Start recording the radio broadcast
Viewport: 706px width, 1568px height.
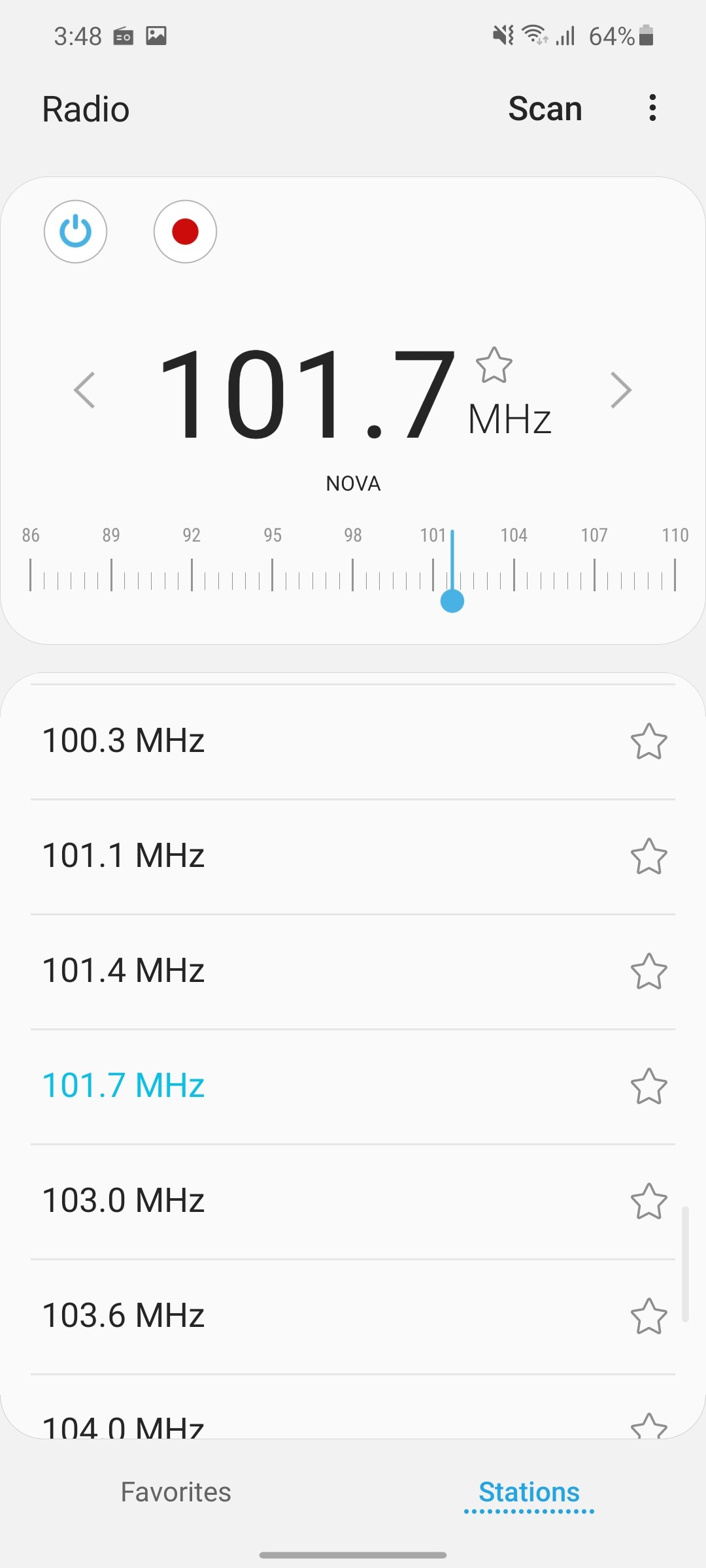(185, 231)
